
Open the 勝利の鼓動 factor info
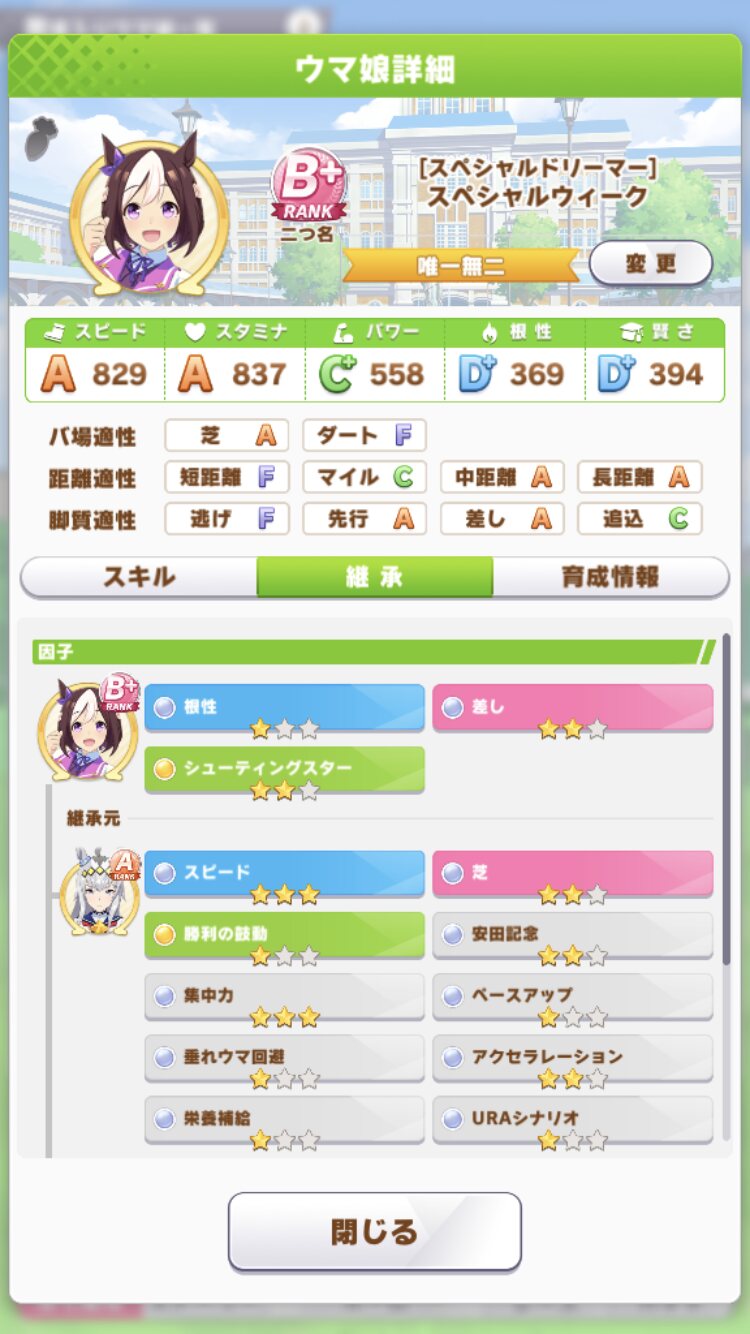[284, 935]
